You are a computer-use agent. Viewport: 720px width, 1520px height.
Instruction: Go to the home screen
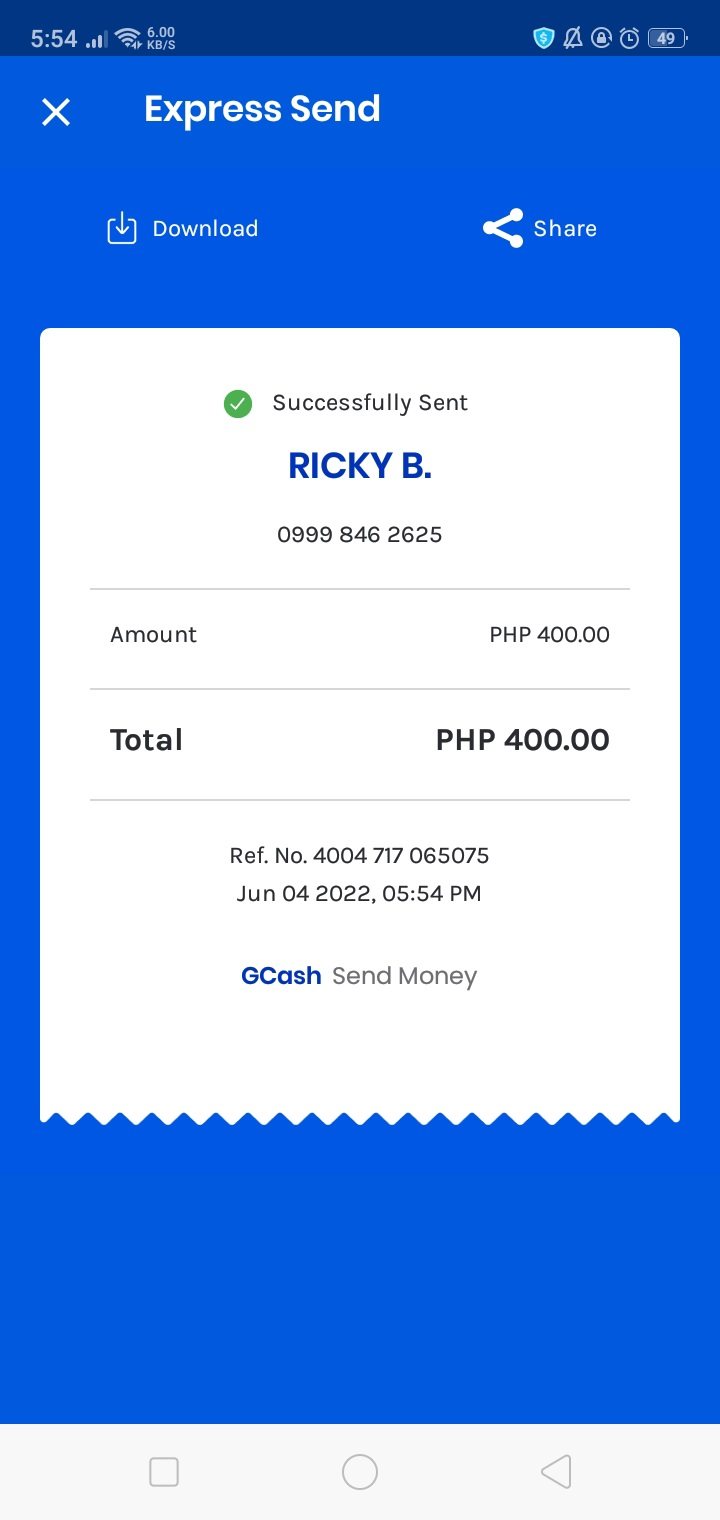click(x=360, y=1472)
